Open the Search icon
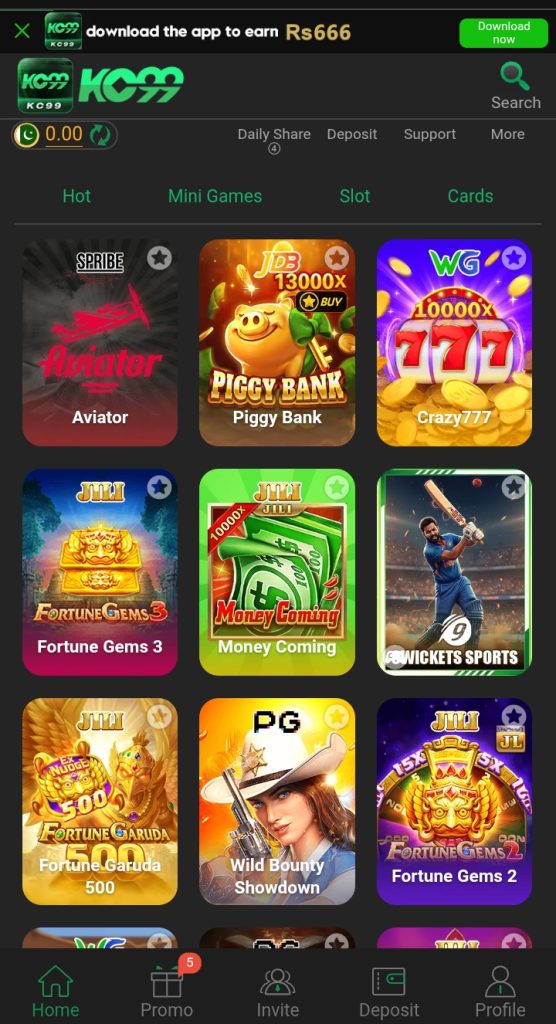556x1024 pixels. pos(515,86)
